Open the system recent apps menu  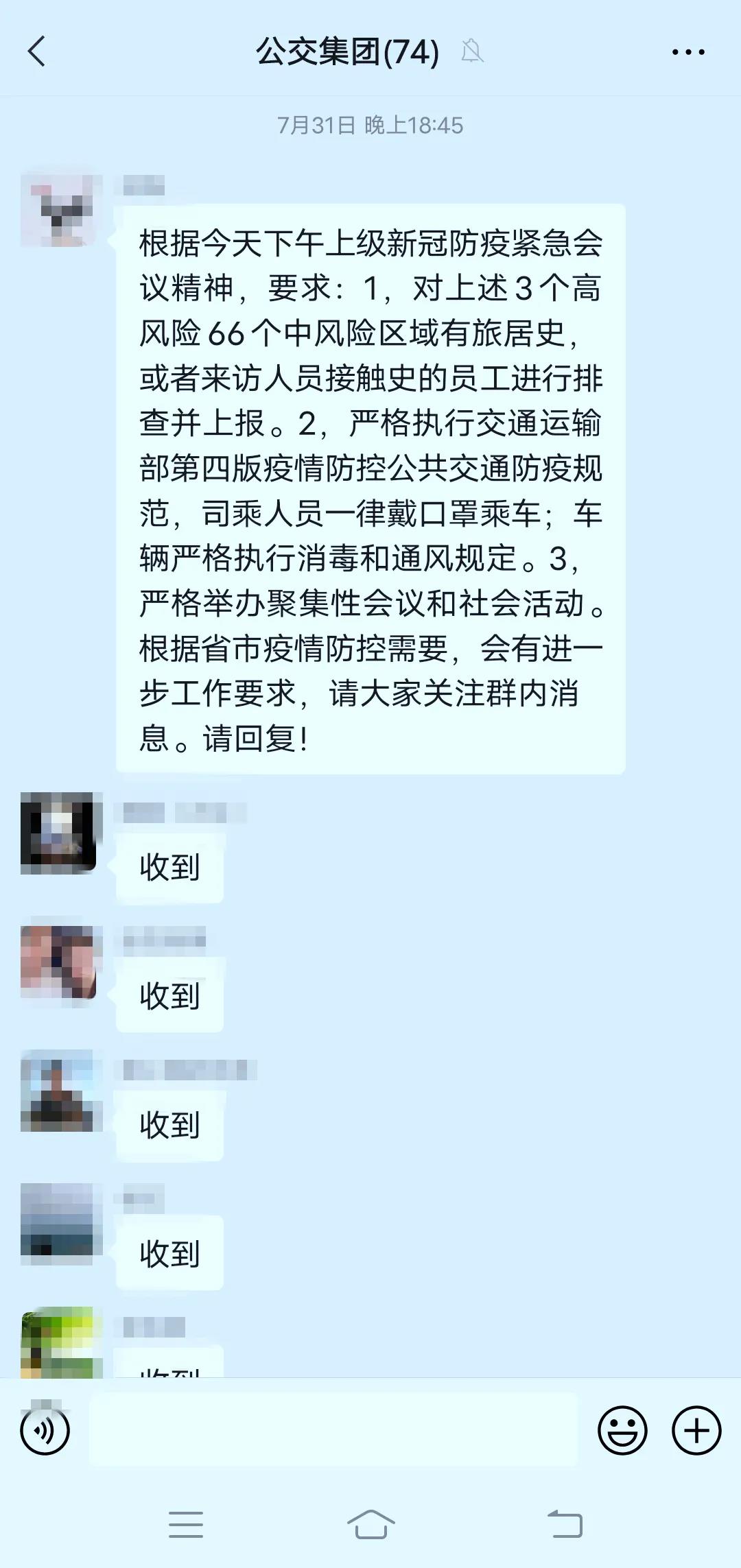185,1524
